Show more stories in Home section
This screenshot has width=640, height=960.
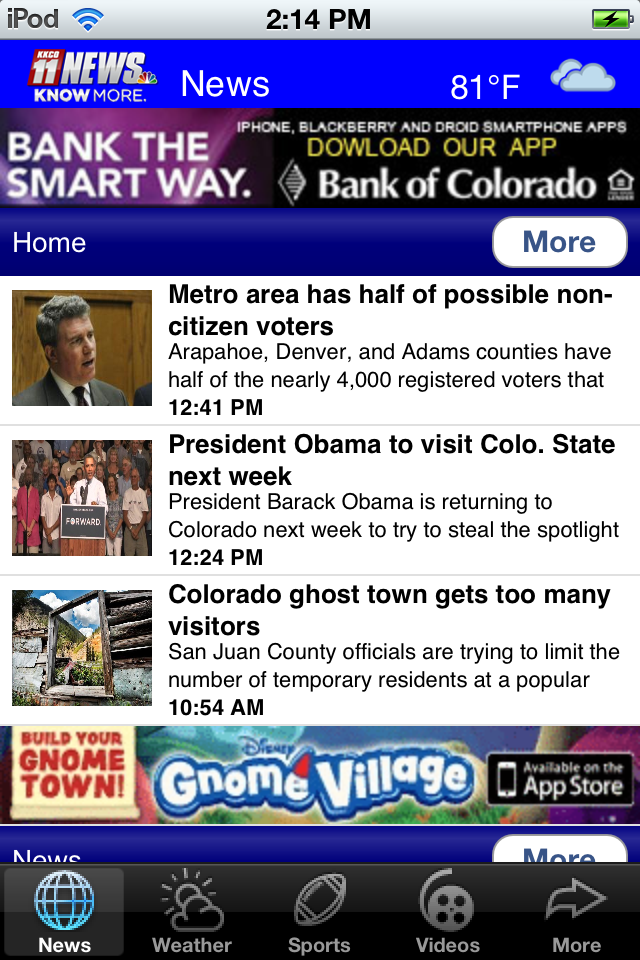(x=559, y=243)
